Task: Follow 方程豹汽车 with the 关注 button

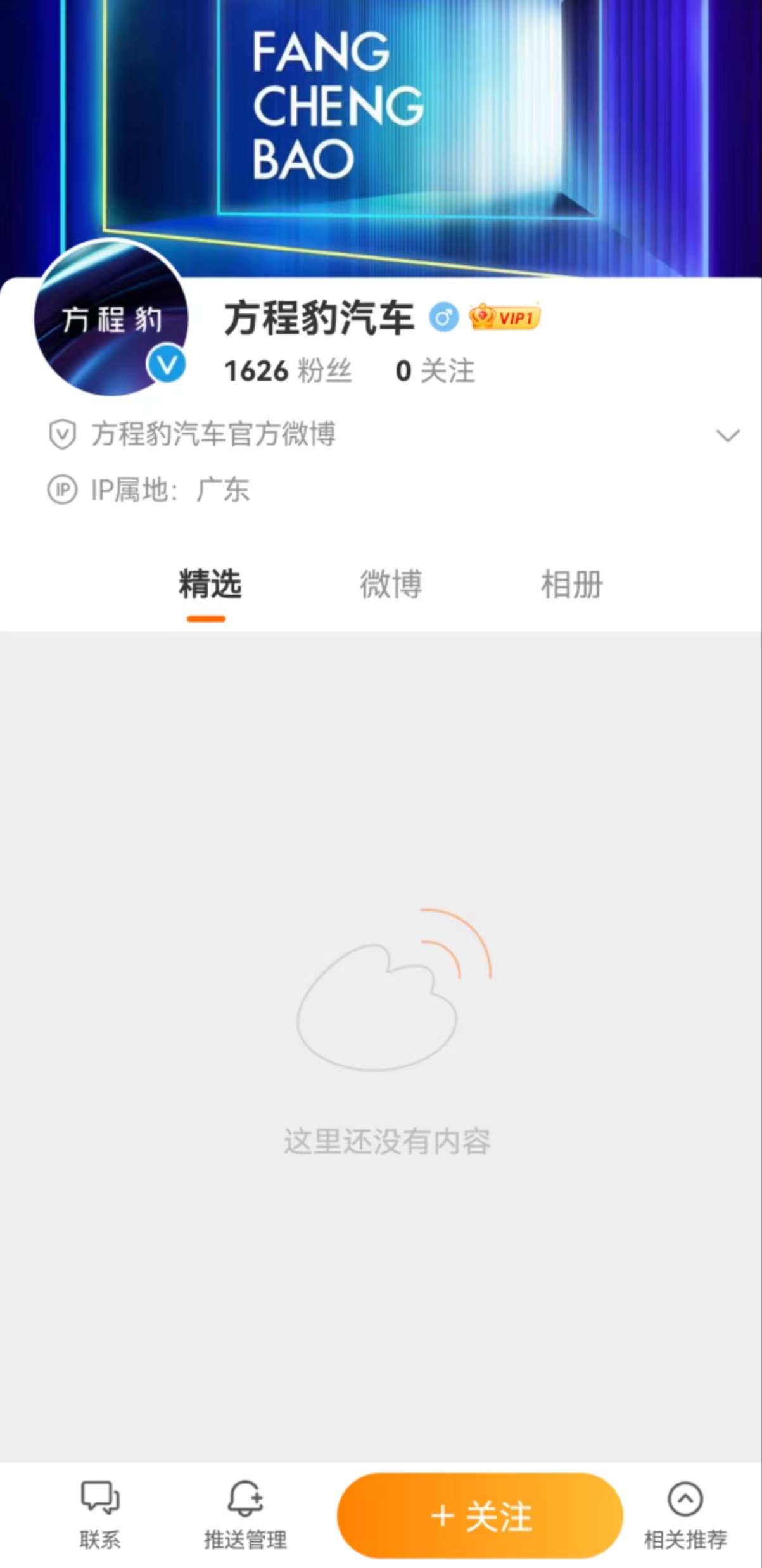Action: 479,1516
